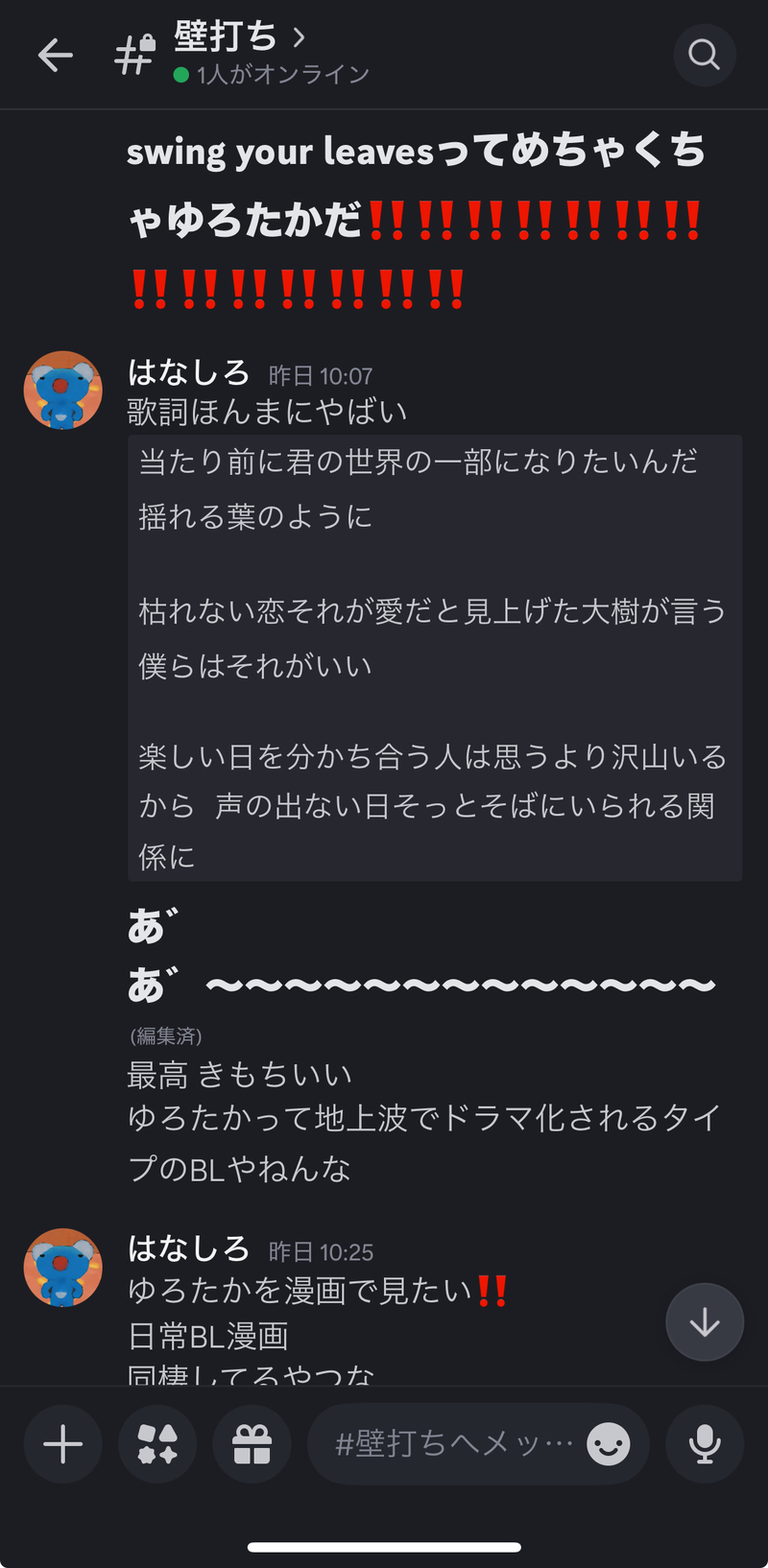This screenshot has width=768, height=1568.
Task: Send a gift
Action: 252,1444
